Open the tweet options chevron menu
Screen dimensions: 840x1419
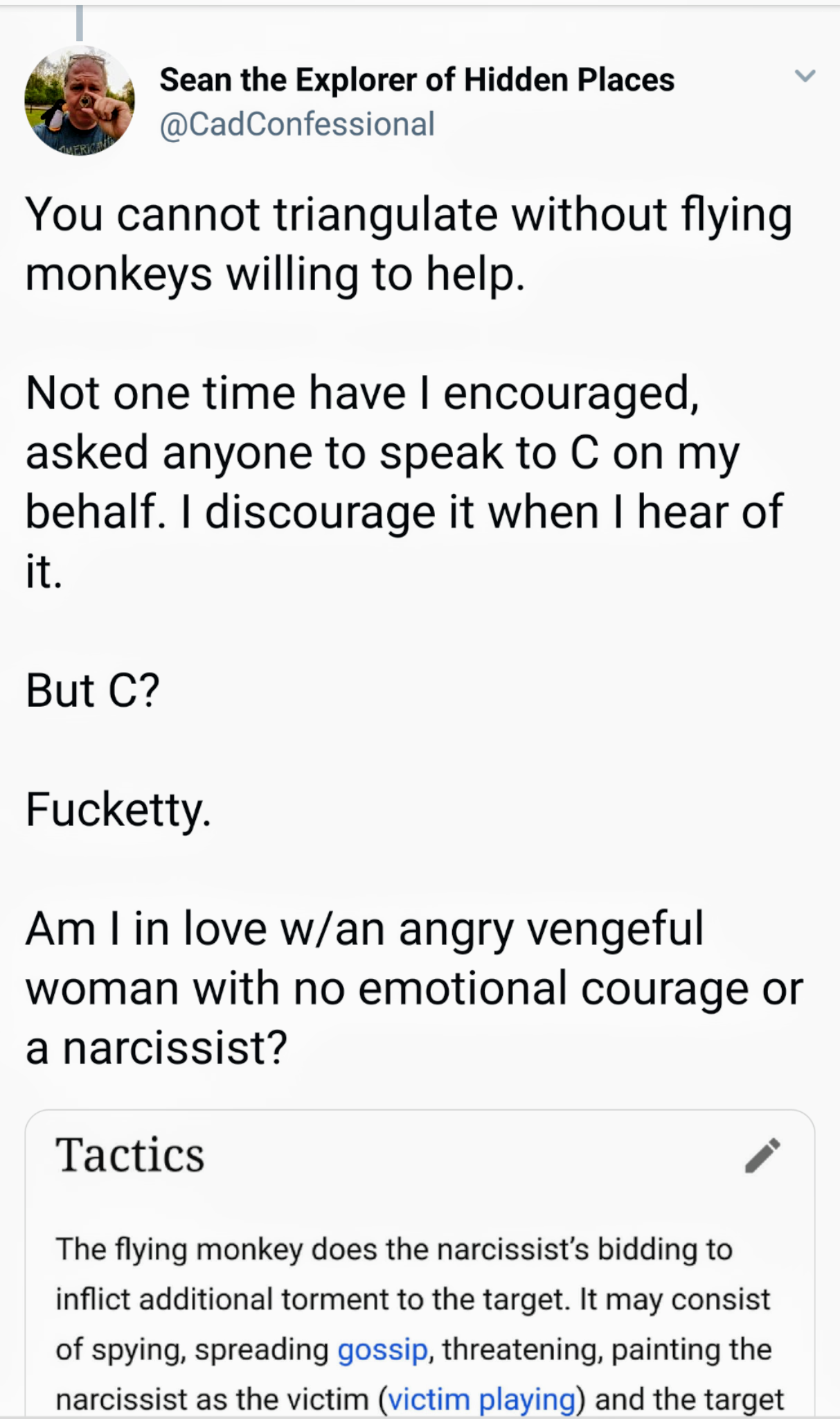coord(804,76)
